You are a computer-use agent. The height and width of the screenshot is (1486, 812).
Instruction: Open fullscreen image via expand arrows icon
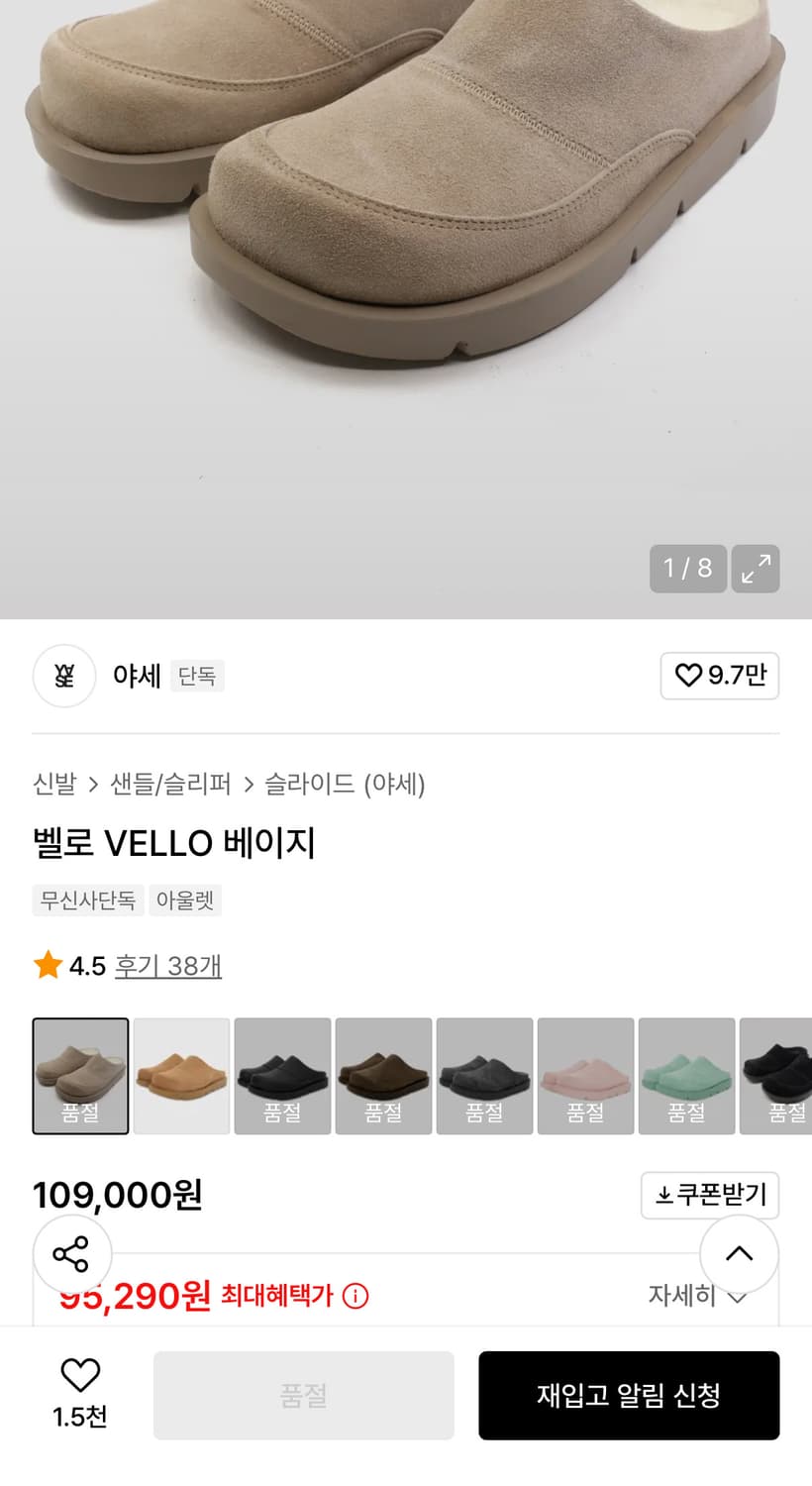(x=756, y=569)
